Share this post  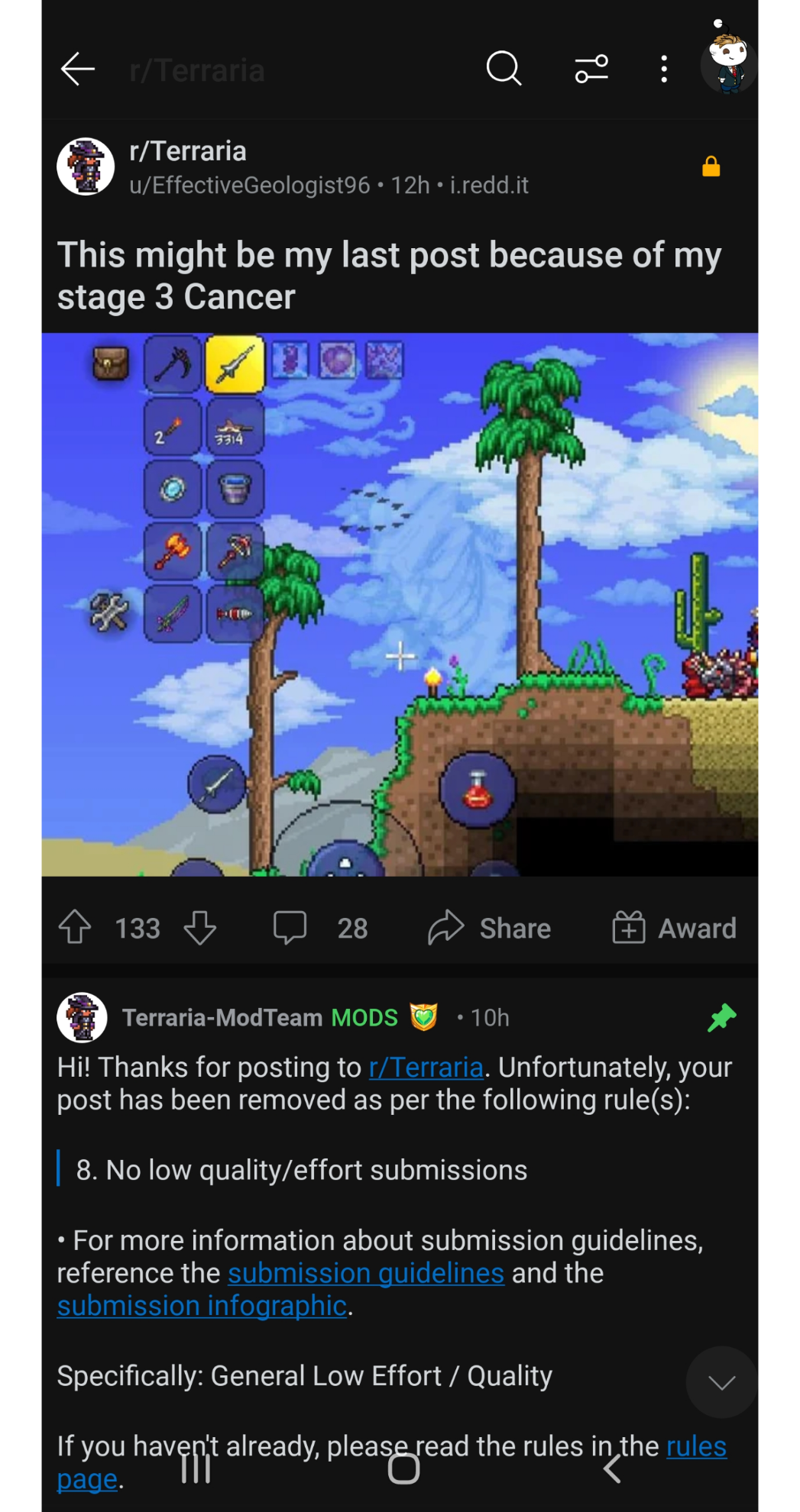tap(489, 928)
